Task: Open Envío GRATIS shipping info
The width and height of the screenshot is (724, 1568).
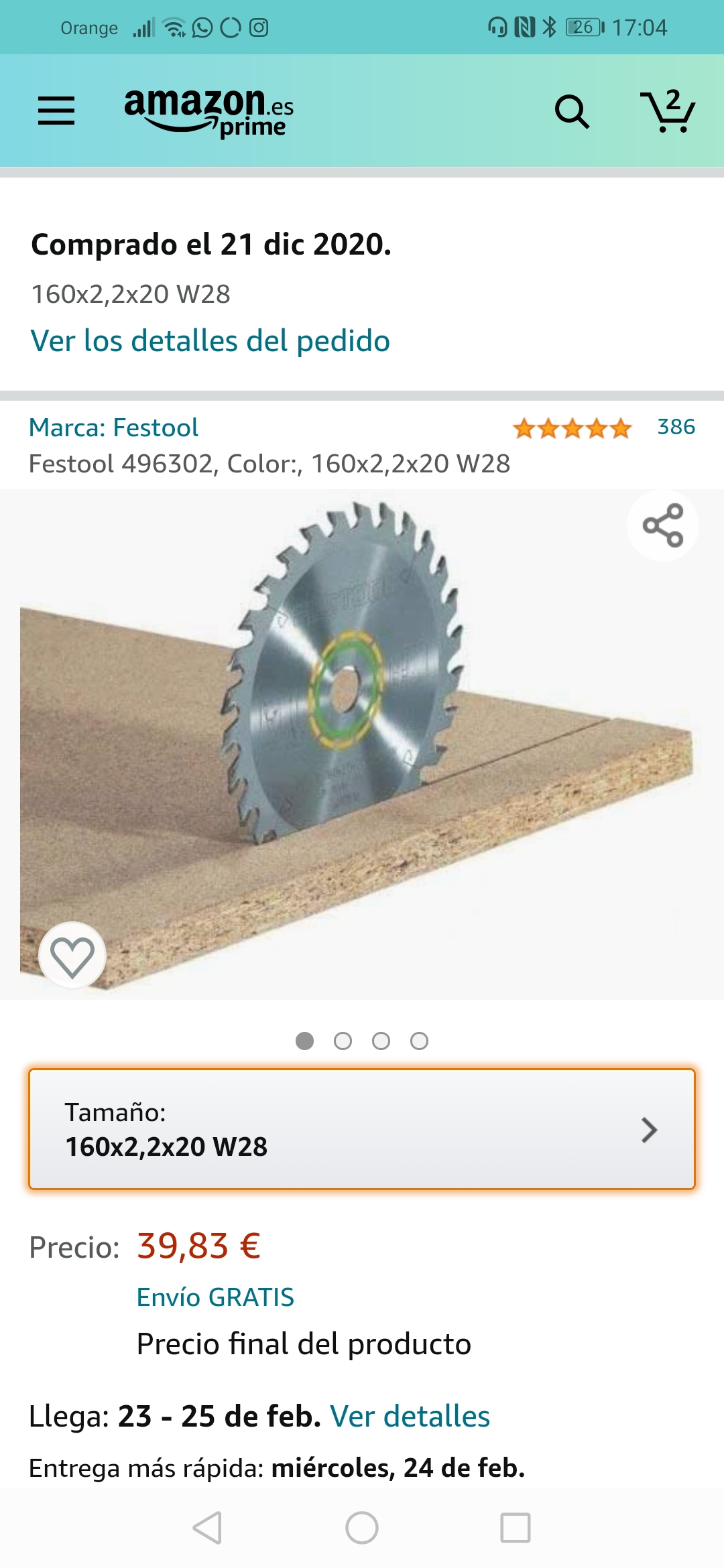Action: pyautogui.click(x=215, y=1297)
